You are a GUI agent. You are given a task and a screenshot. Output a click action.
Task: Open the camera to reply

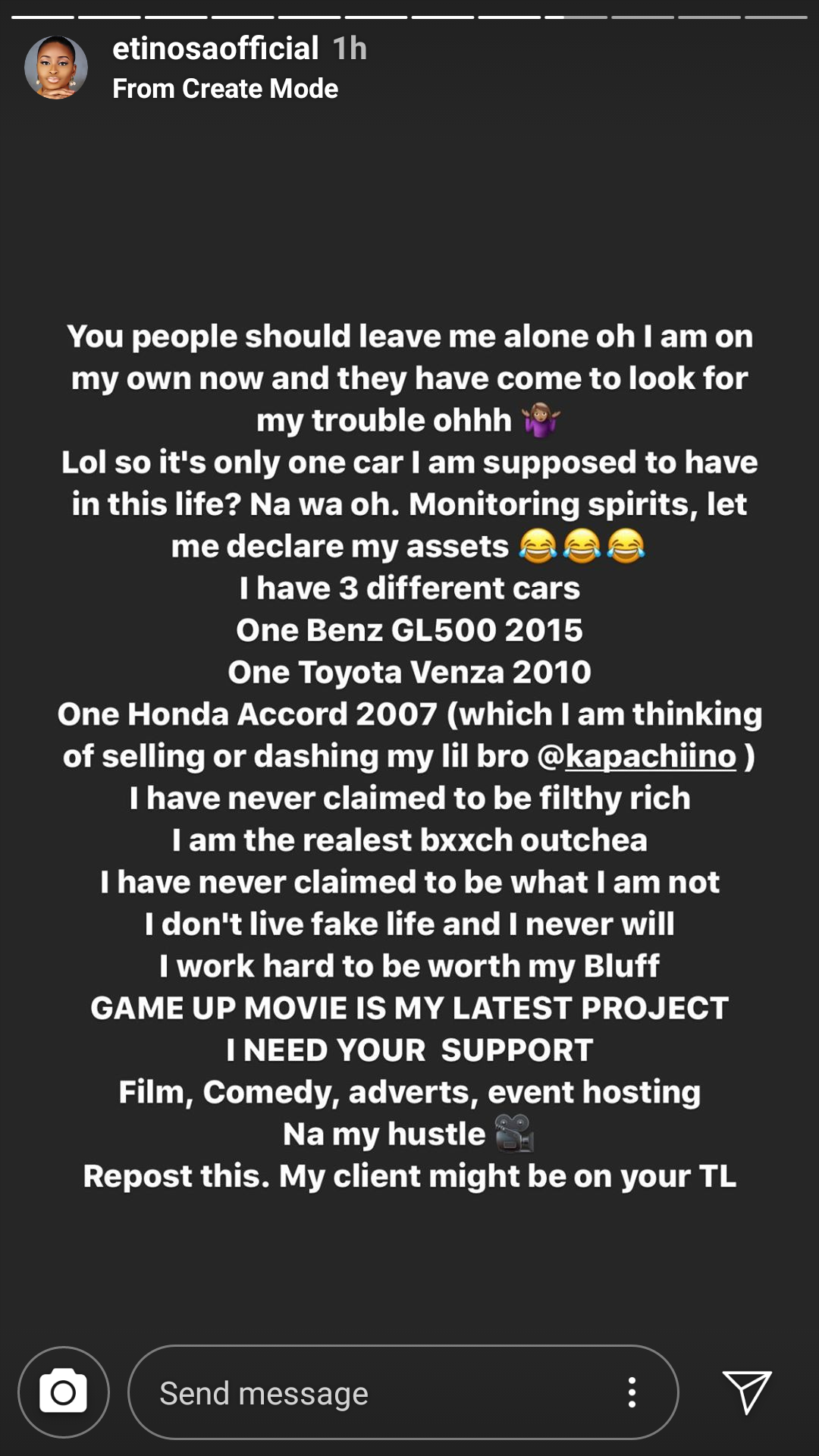pos(64,1392)
